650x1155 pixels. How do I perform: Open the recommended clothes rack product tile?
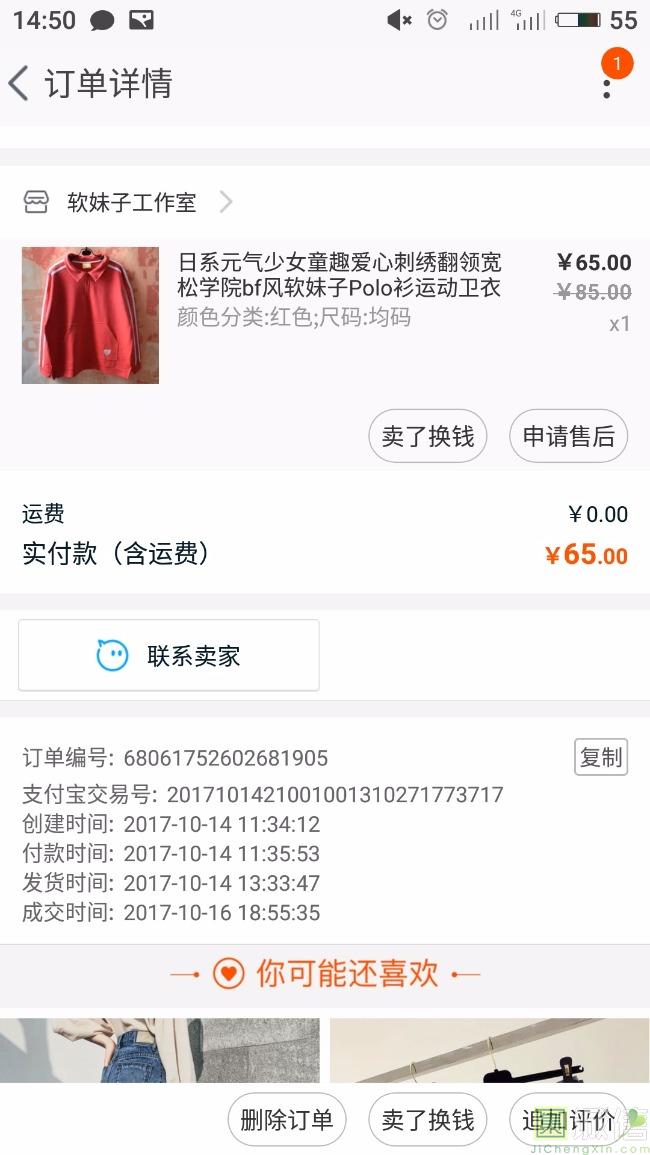[x=490, y=1050]
